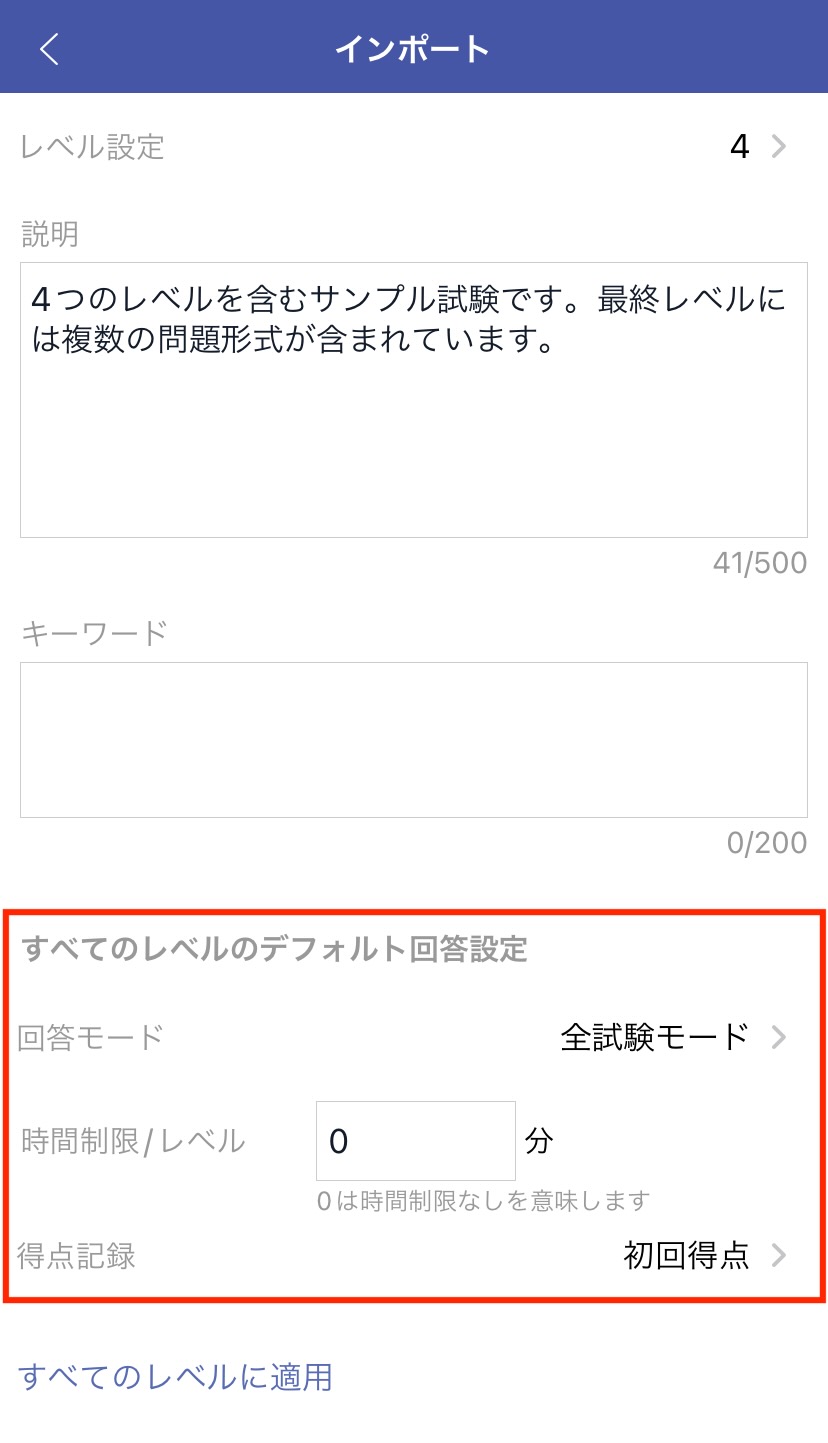
Task: Tap the 時間制限/レベル minutes field
Action: click(415, 1141)
